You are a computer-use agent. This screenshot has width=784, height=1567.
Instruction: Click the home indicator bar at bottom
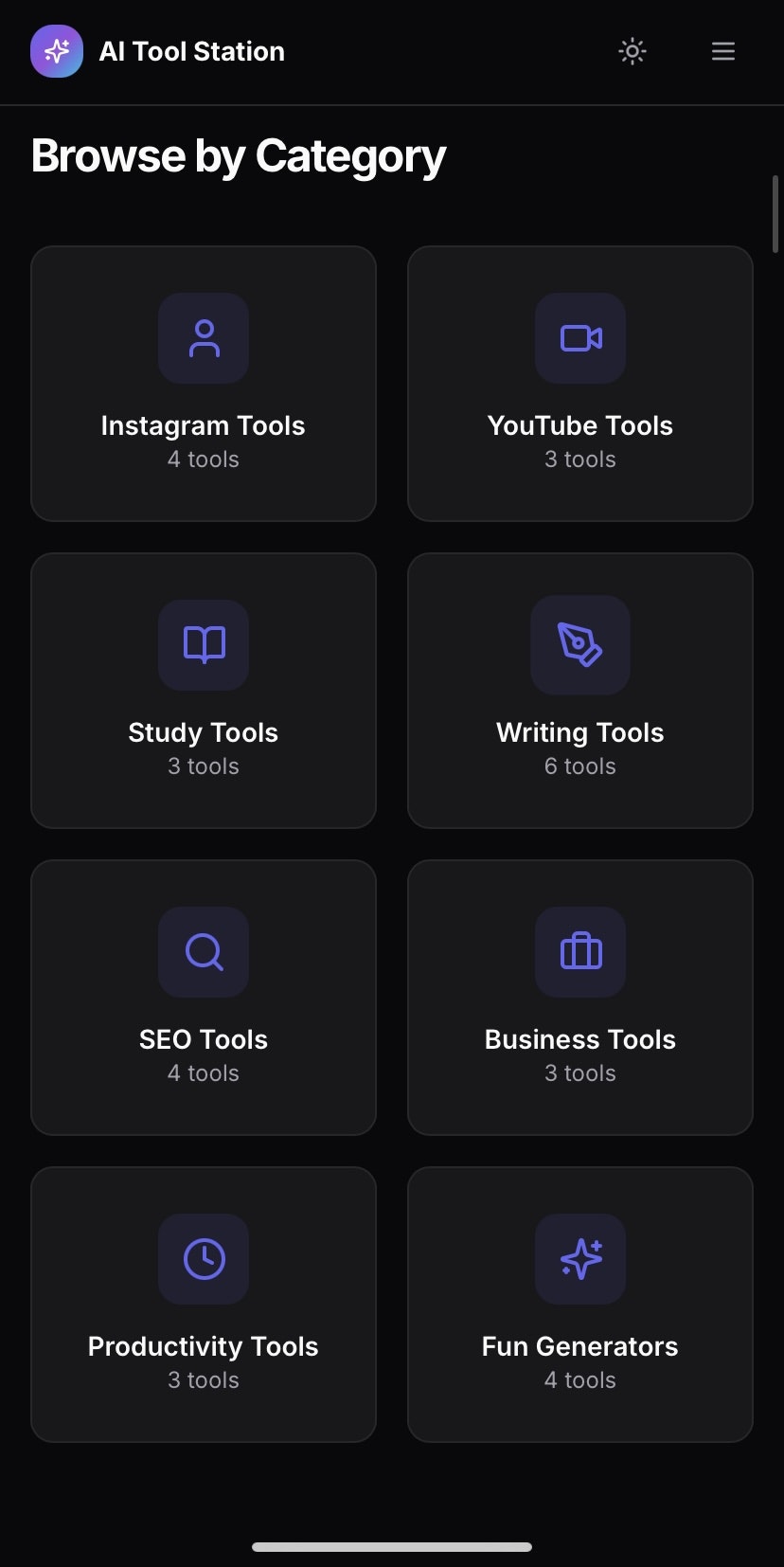point(392,1545)
